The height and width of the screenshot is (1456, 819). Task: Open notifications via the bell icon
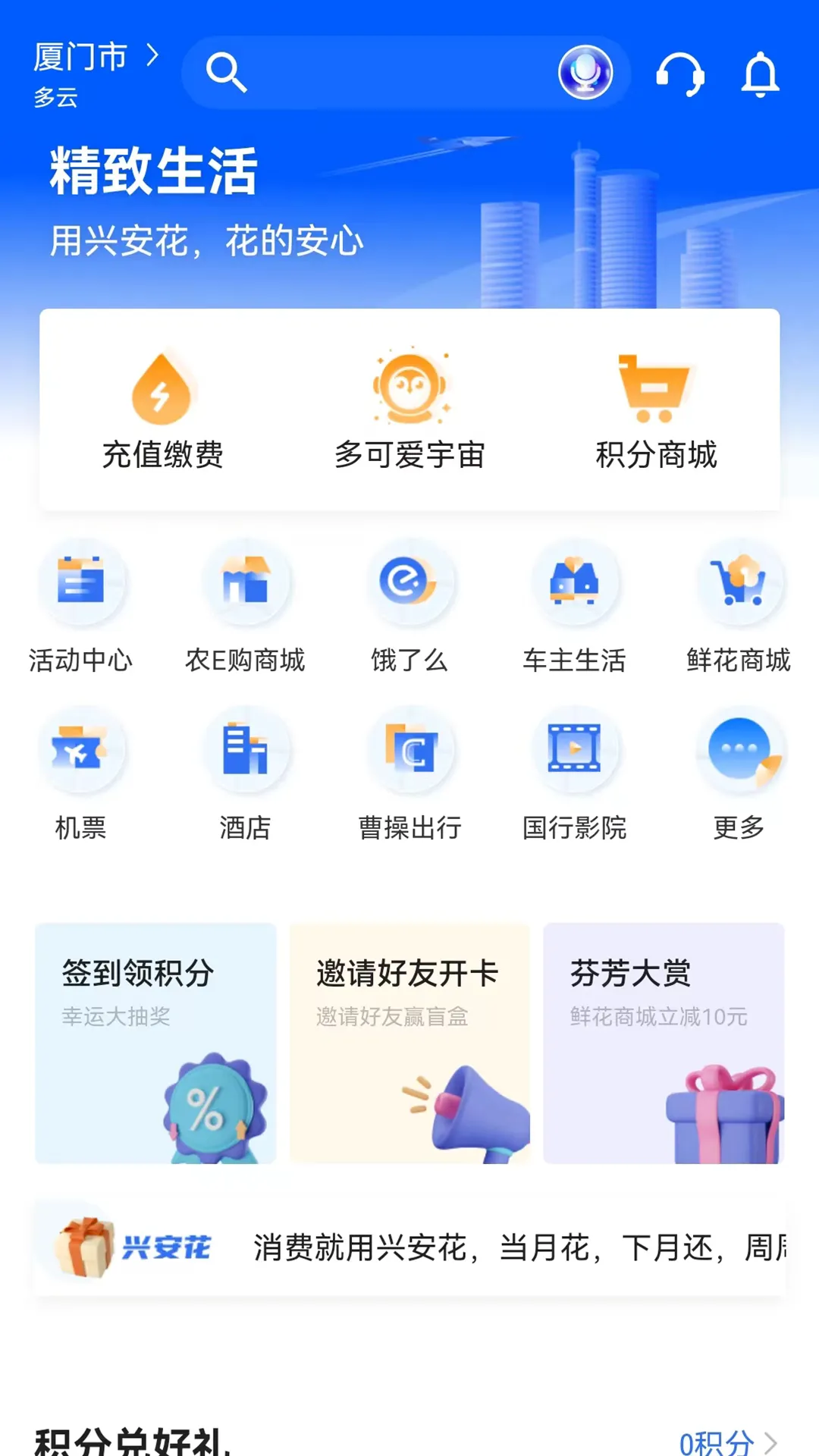click(x=758, y=74)
